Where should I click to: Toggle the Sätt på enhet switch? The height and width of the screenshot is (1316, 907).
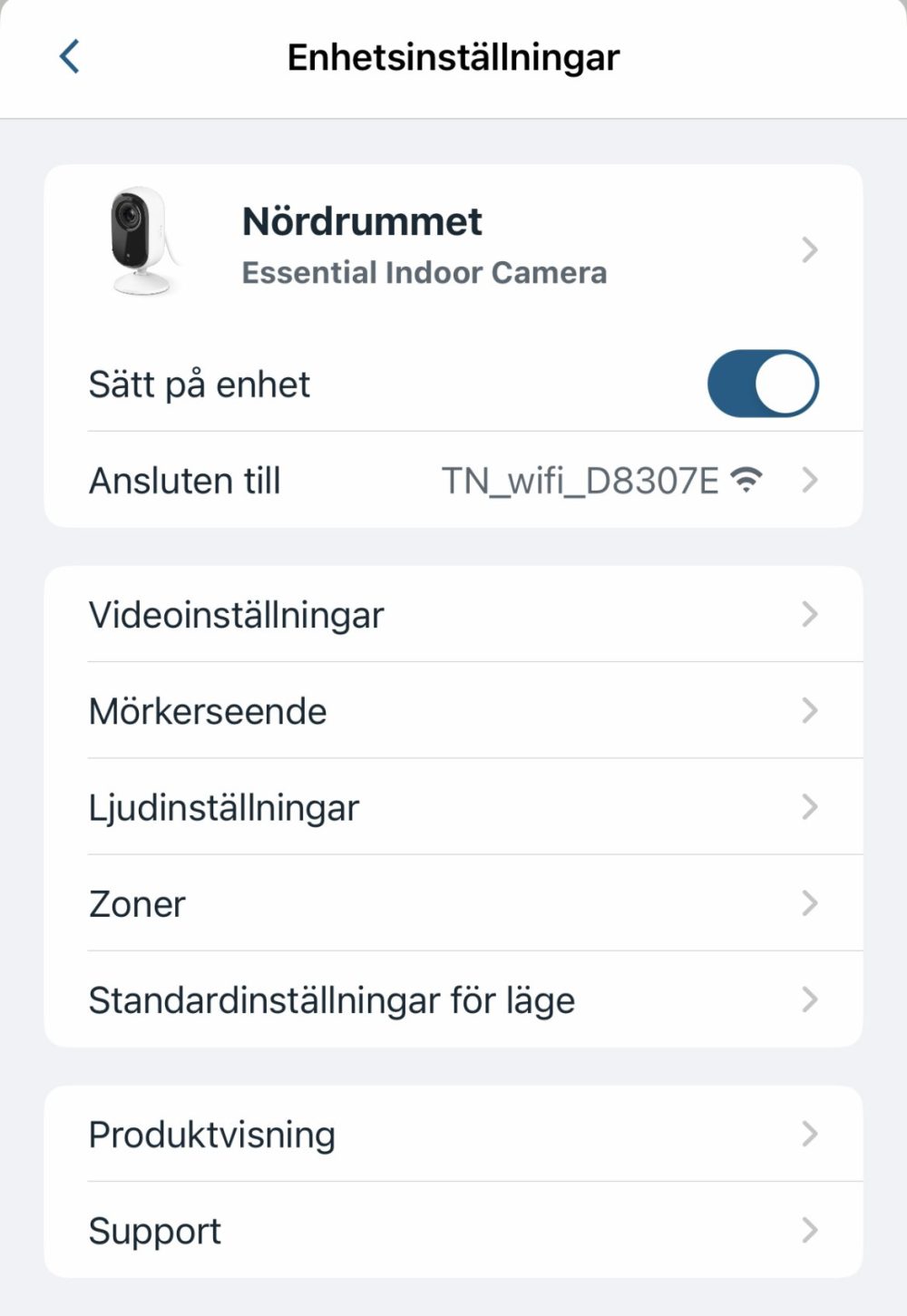[x=762, y=384]
